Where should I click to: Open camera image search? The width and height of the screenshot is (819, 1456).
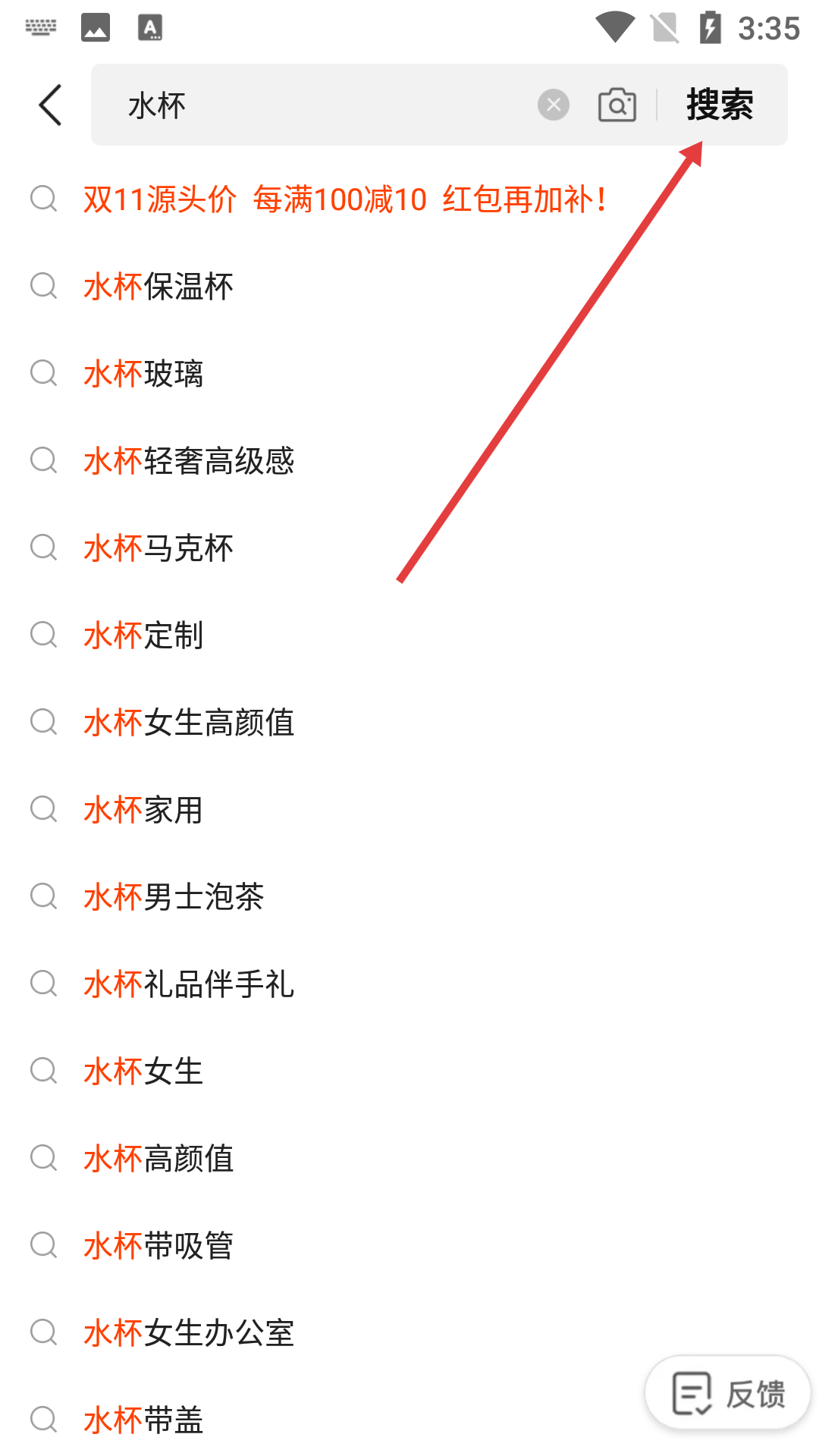coord(617,105)
